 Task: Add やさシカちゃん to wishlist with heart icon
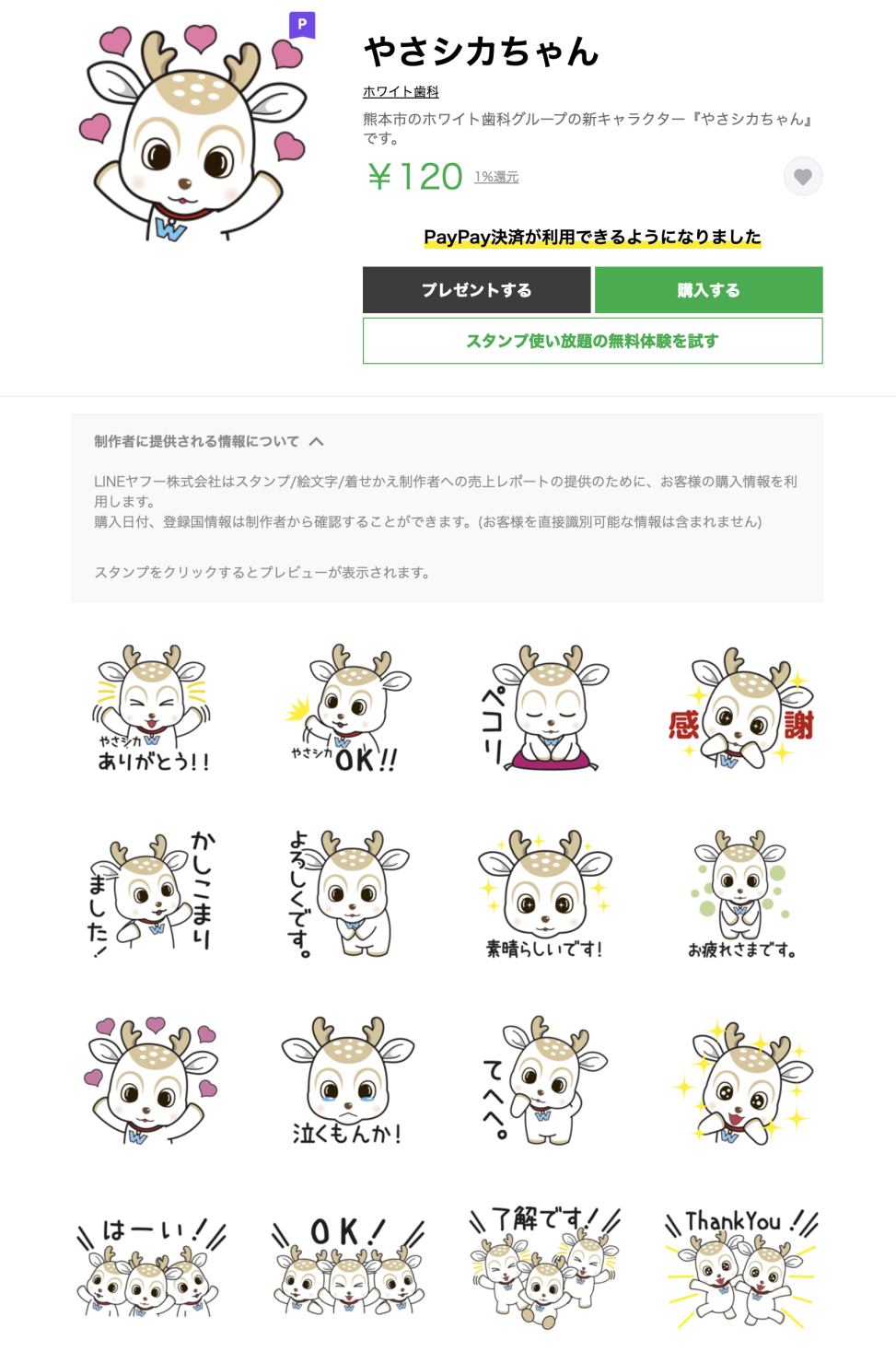point(802,177)
